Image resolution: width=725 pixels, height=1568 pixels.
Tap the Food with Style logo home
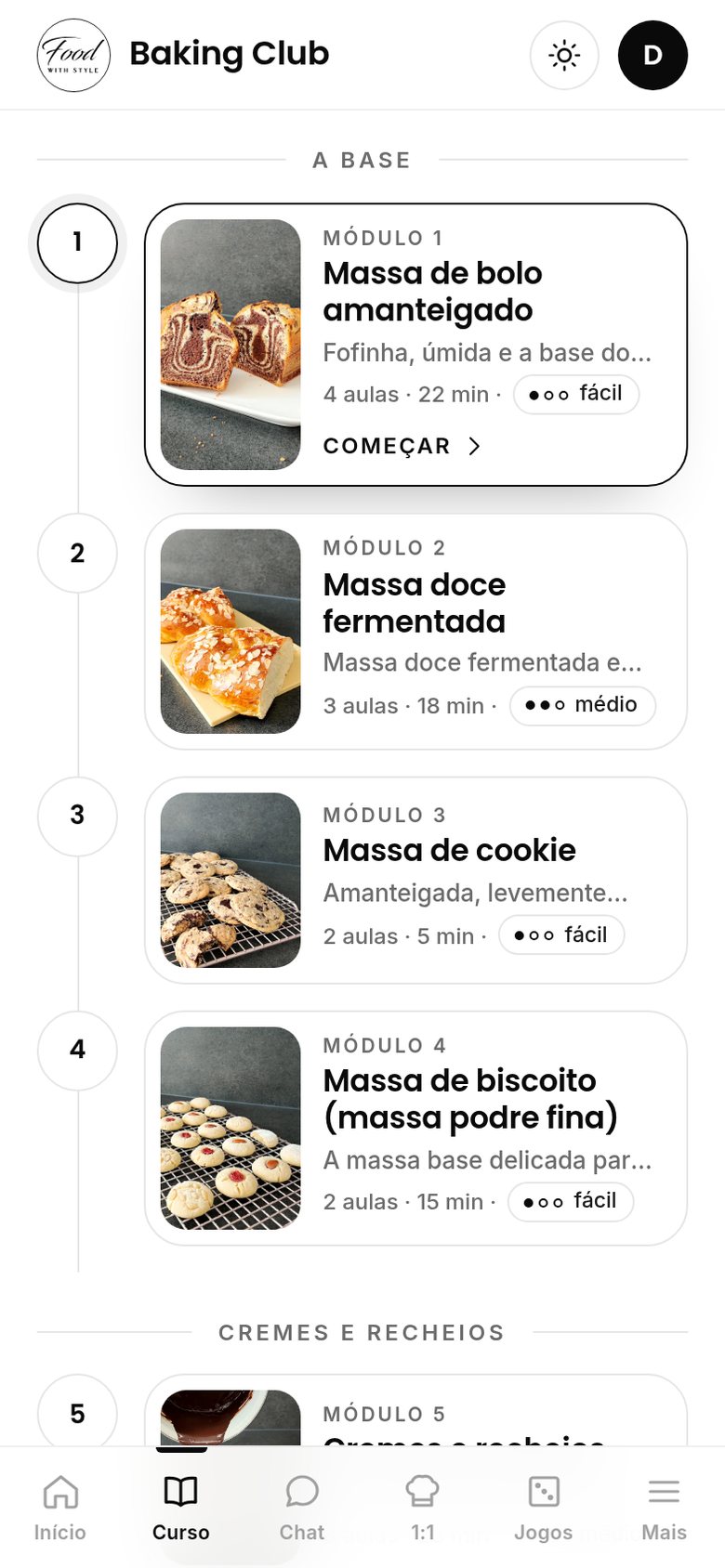tap(73, 55)
